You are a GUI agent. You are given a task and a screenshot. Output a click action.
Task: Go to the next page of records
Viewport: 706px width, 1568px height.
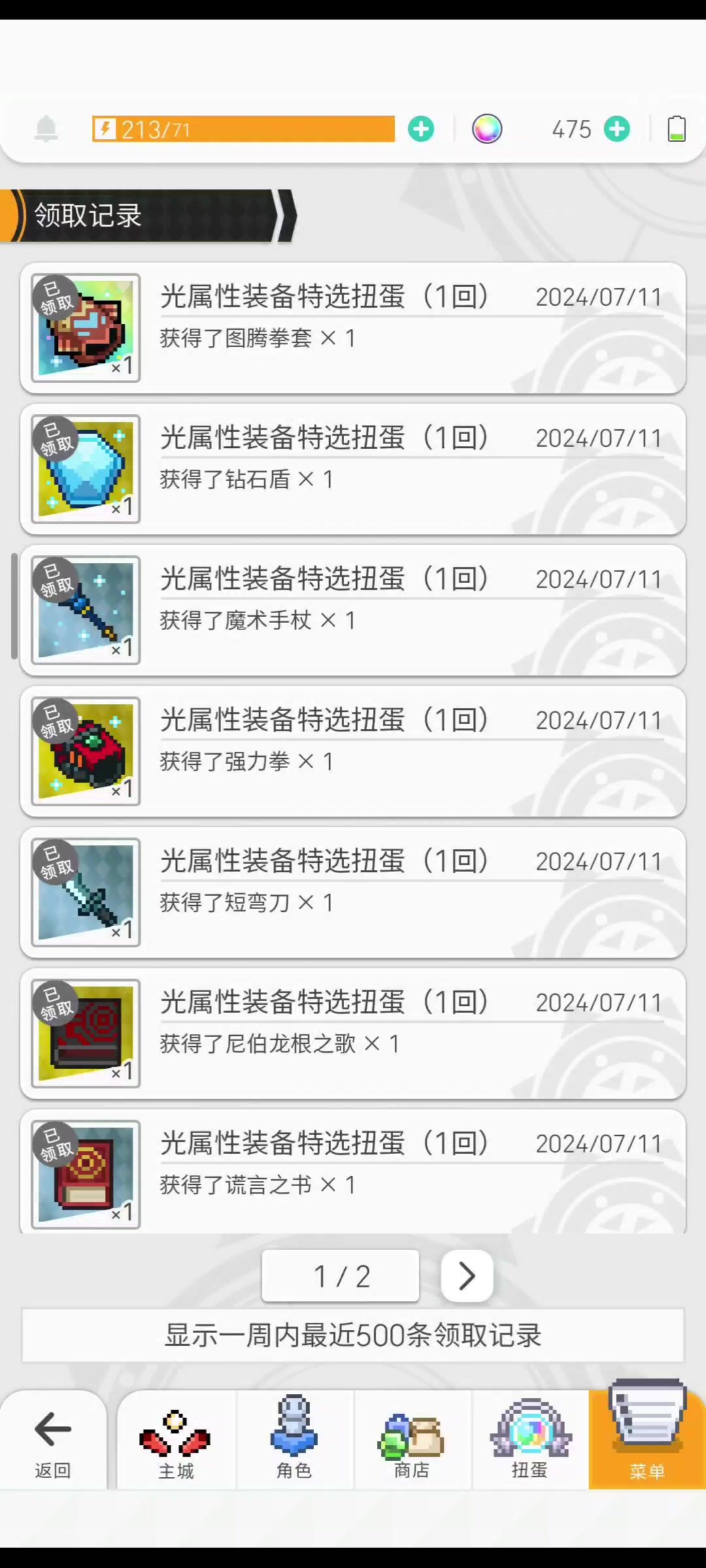[x=467, y=1275]
